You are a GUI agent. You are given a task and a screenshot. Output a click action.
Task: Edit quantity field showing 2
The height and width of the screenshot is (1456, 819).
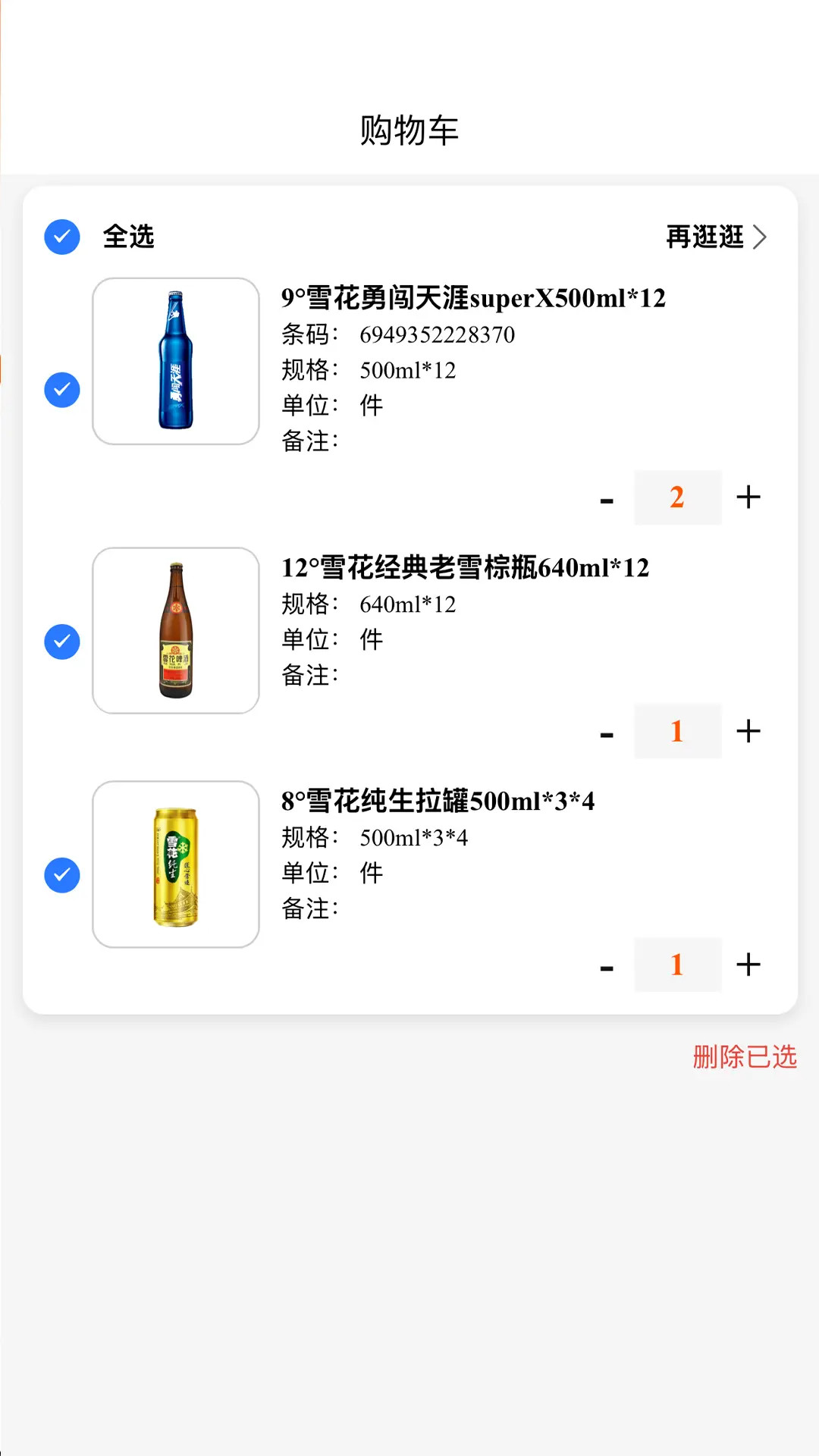[677, 497]
